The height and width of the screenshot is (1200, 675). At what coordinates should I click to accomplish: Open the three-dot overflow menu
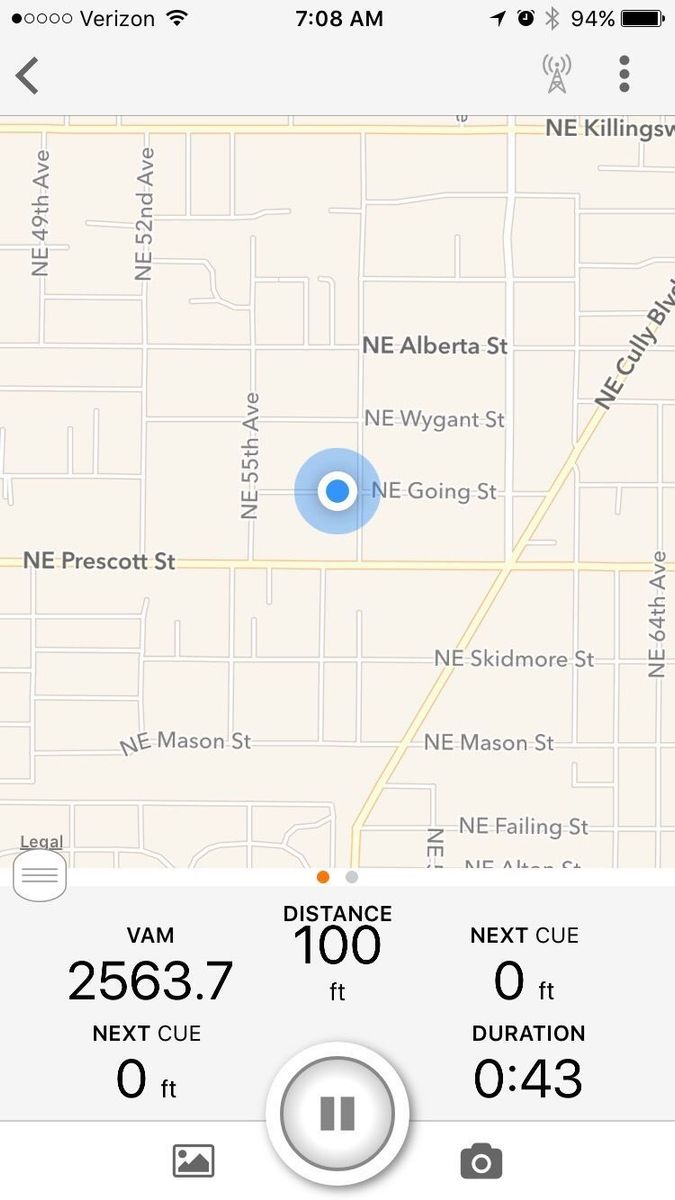point(624,75)
